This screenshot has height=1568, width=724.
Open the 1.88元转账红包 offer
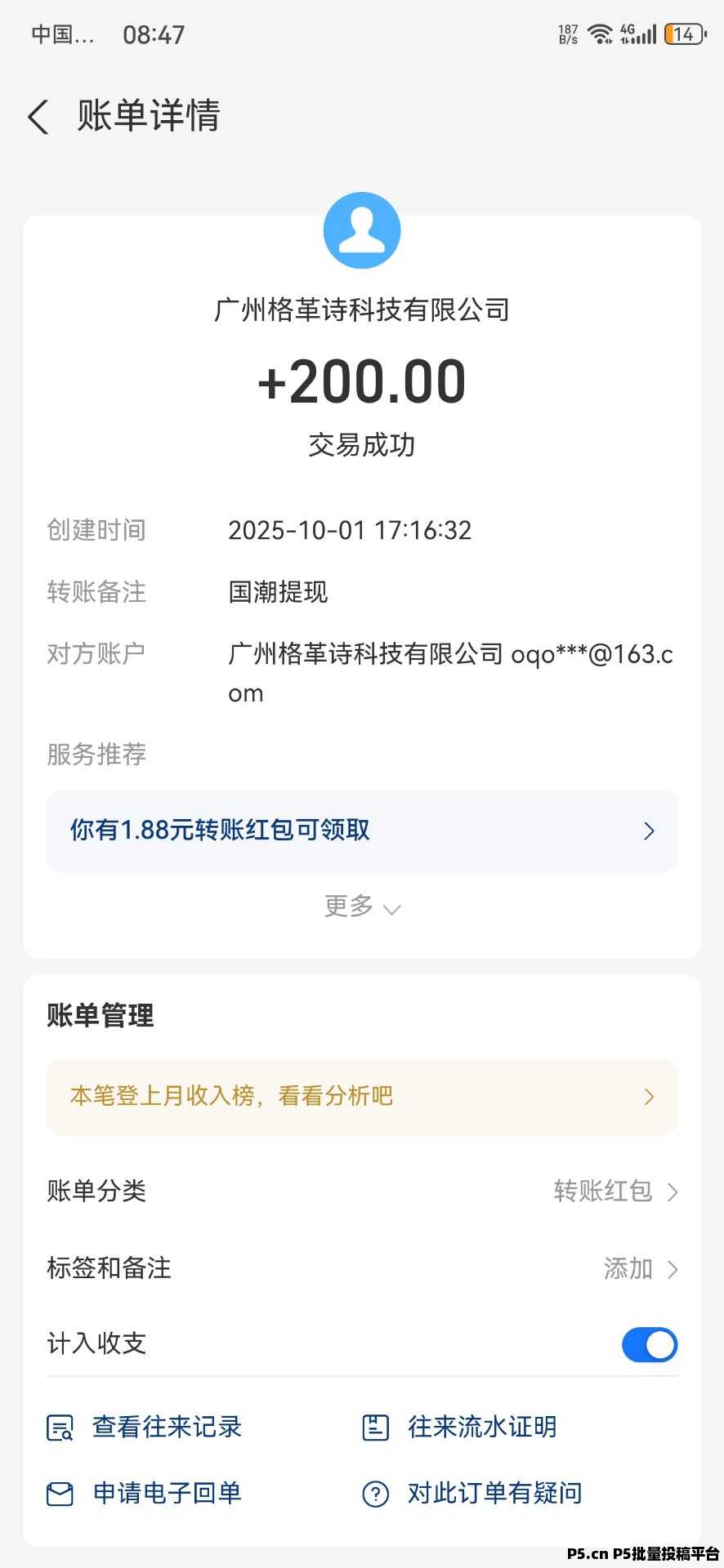click(x=361, y=831)
